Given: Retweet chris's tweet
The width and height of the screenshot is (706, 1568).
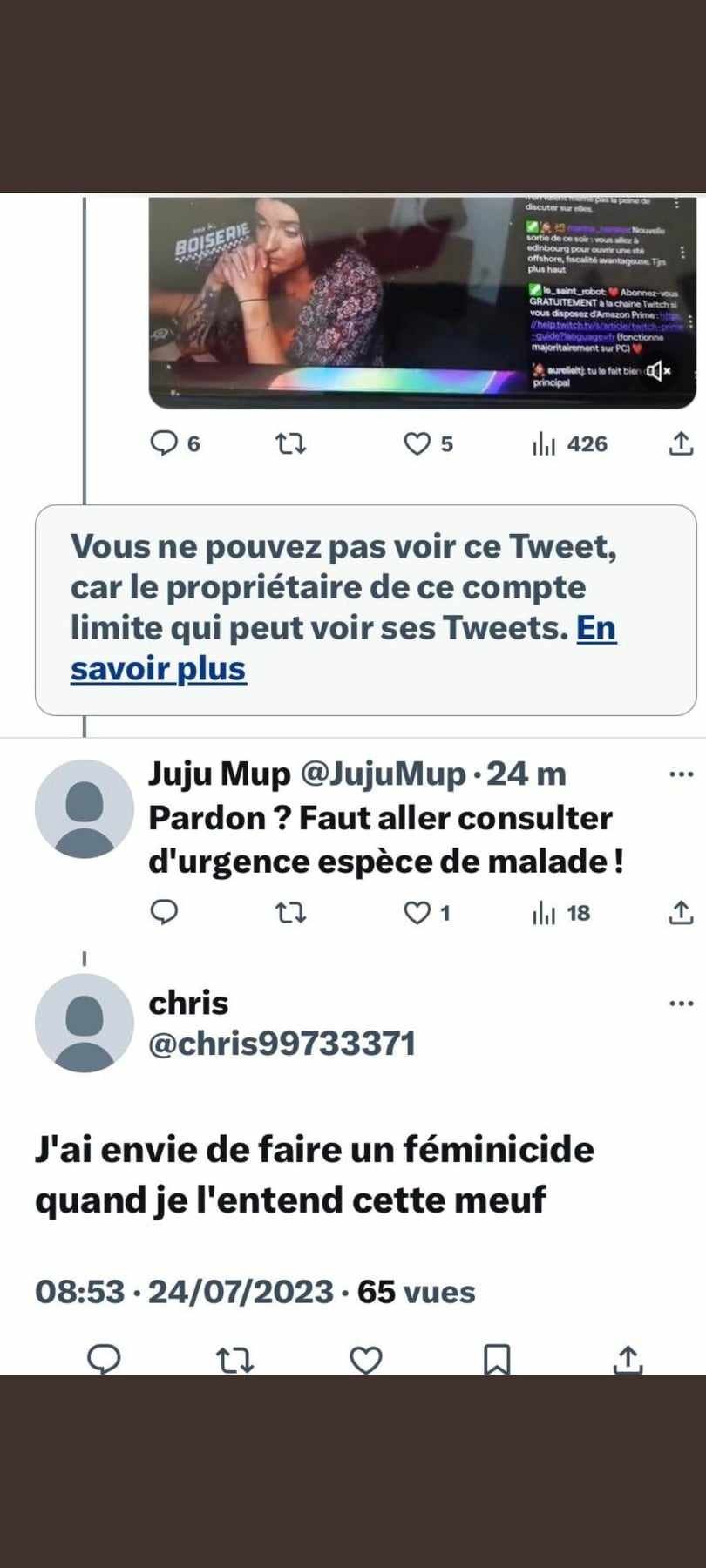Looking at the screenshot, I should point(235,1360).
